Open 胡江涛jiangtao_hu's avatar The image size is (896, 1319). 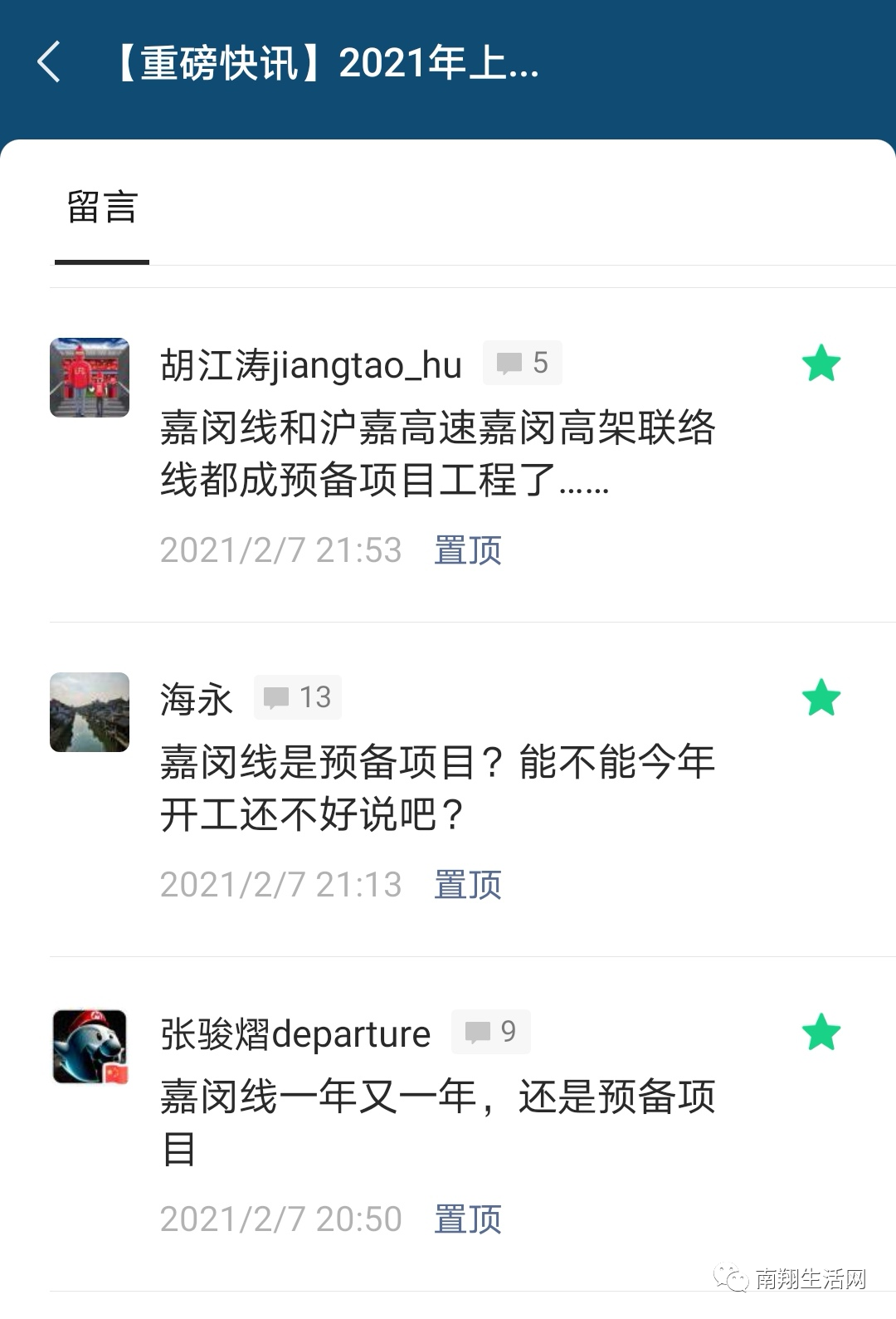point(90,378)
